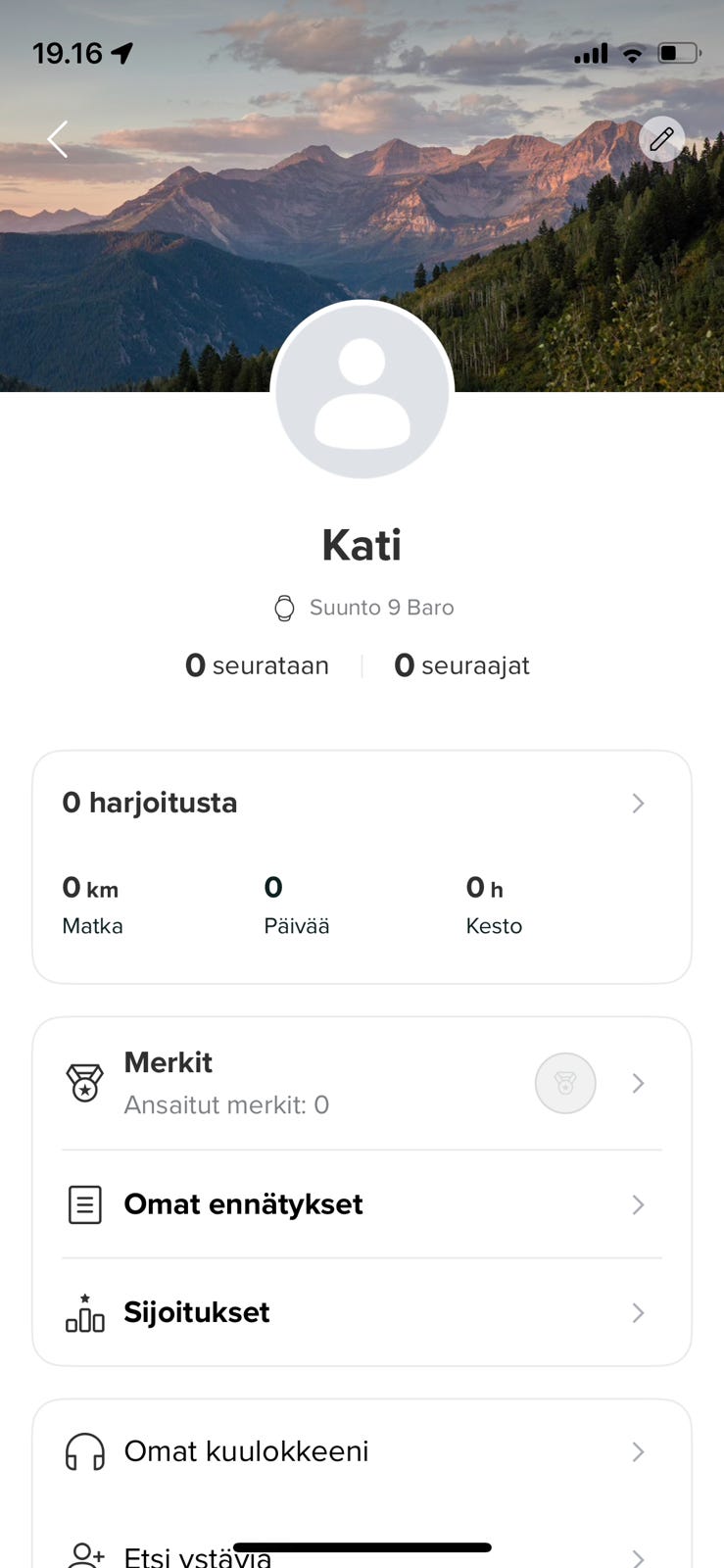
Task: Open Omat kuulokkeeni headphones icon
Action: (x=84, y=1452)
